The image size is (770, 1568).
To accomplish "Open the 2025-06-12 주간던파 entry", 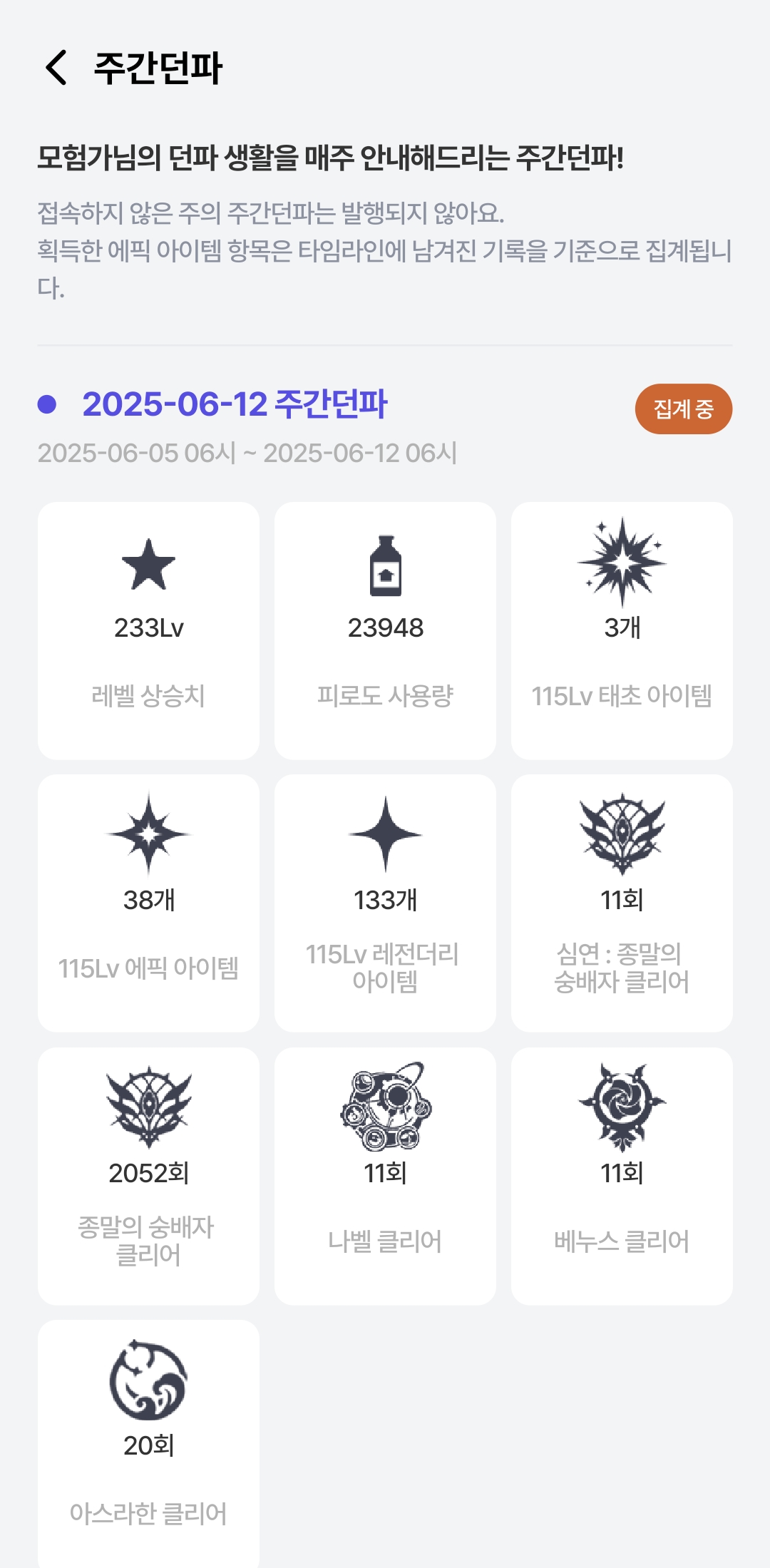I will (x=234, y=404).
